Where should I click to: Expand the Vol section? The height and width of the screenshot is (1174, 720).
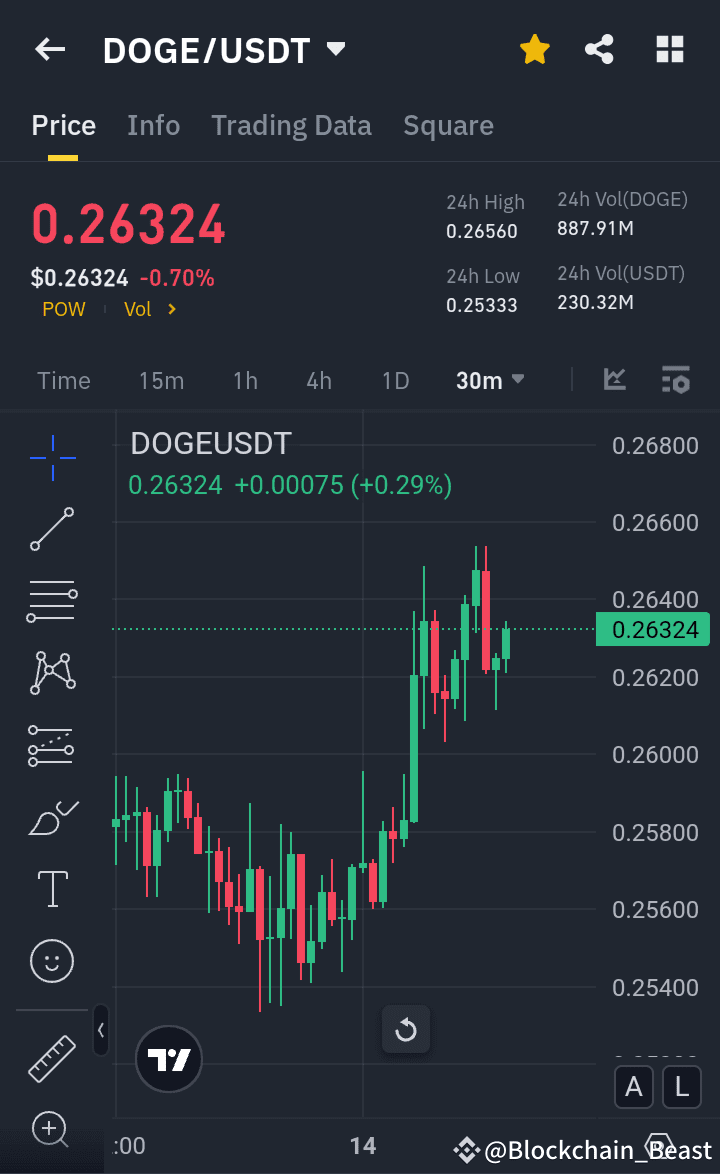pyautogui.click(x=150, y=309)
